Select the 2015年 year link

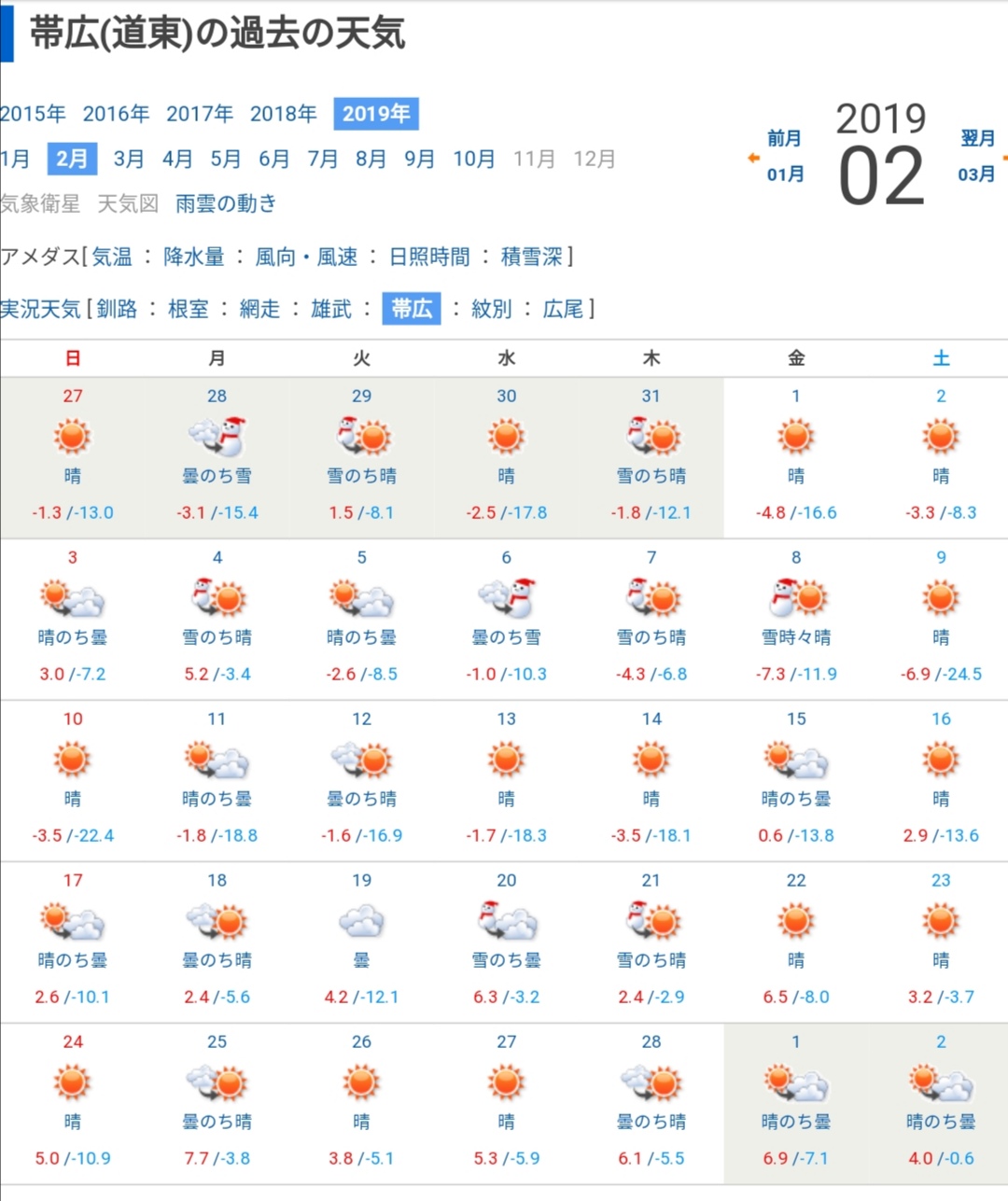point(33,114)
